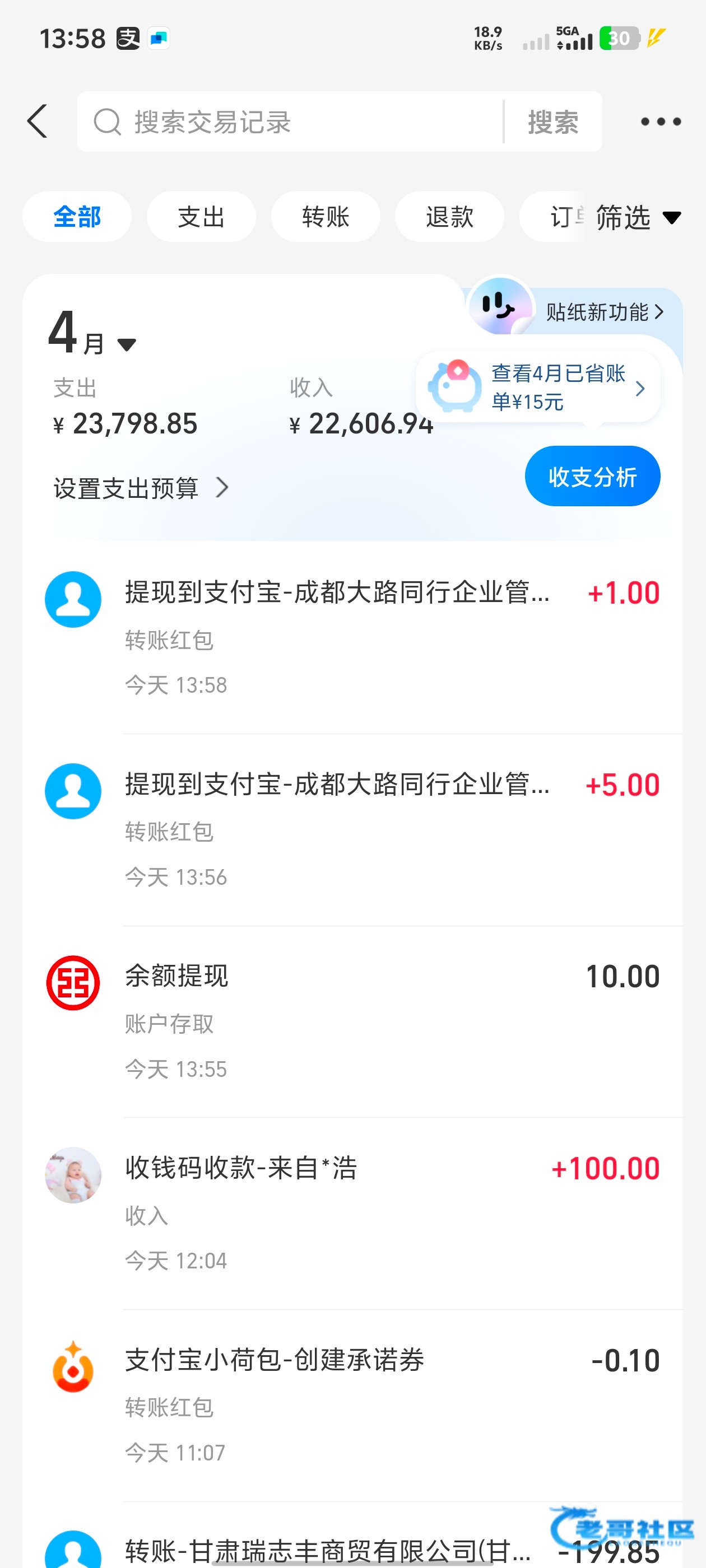The image size is (706, 1568).
Task: Select the 全部 filter chip
Action: click(x=77, y=217)
